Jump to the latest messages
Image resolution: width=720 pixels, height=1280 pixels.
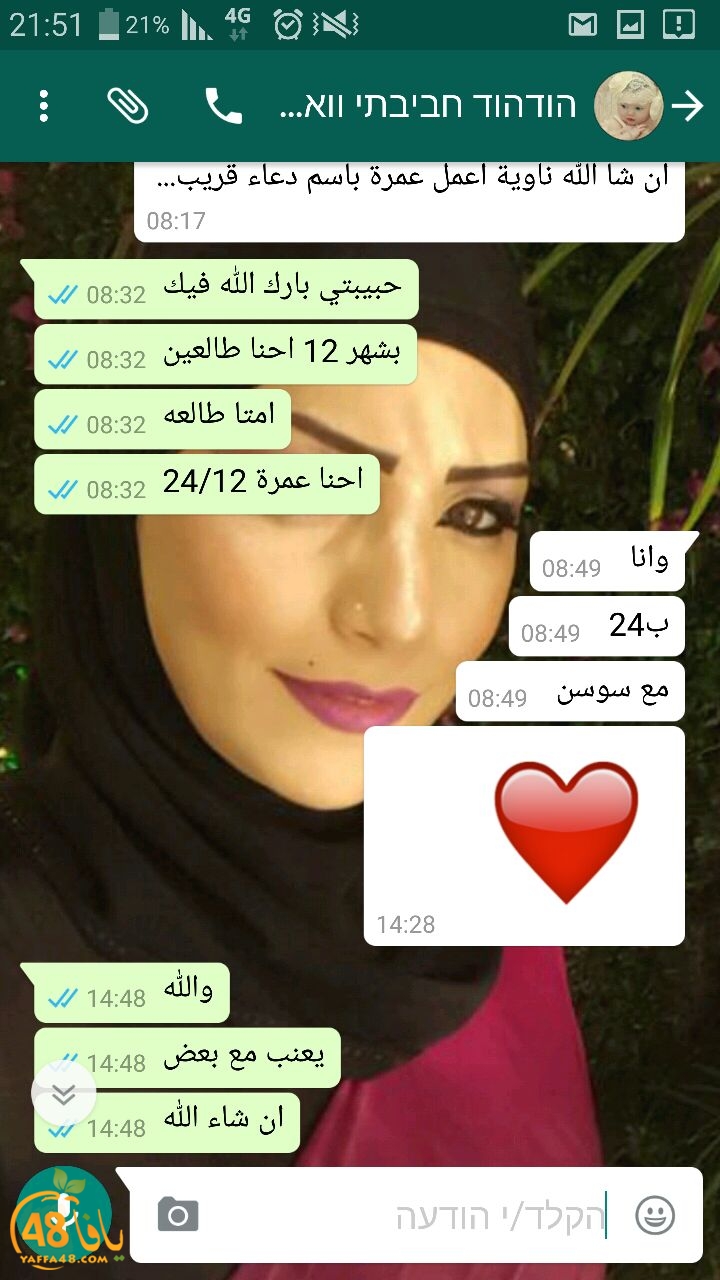point(64,1094)
